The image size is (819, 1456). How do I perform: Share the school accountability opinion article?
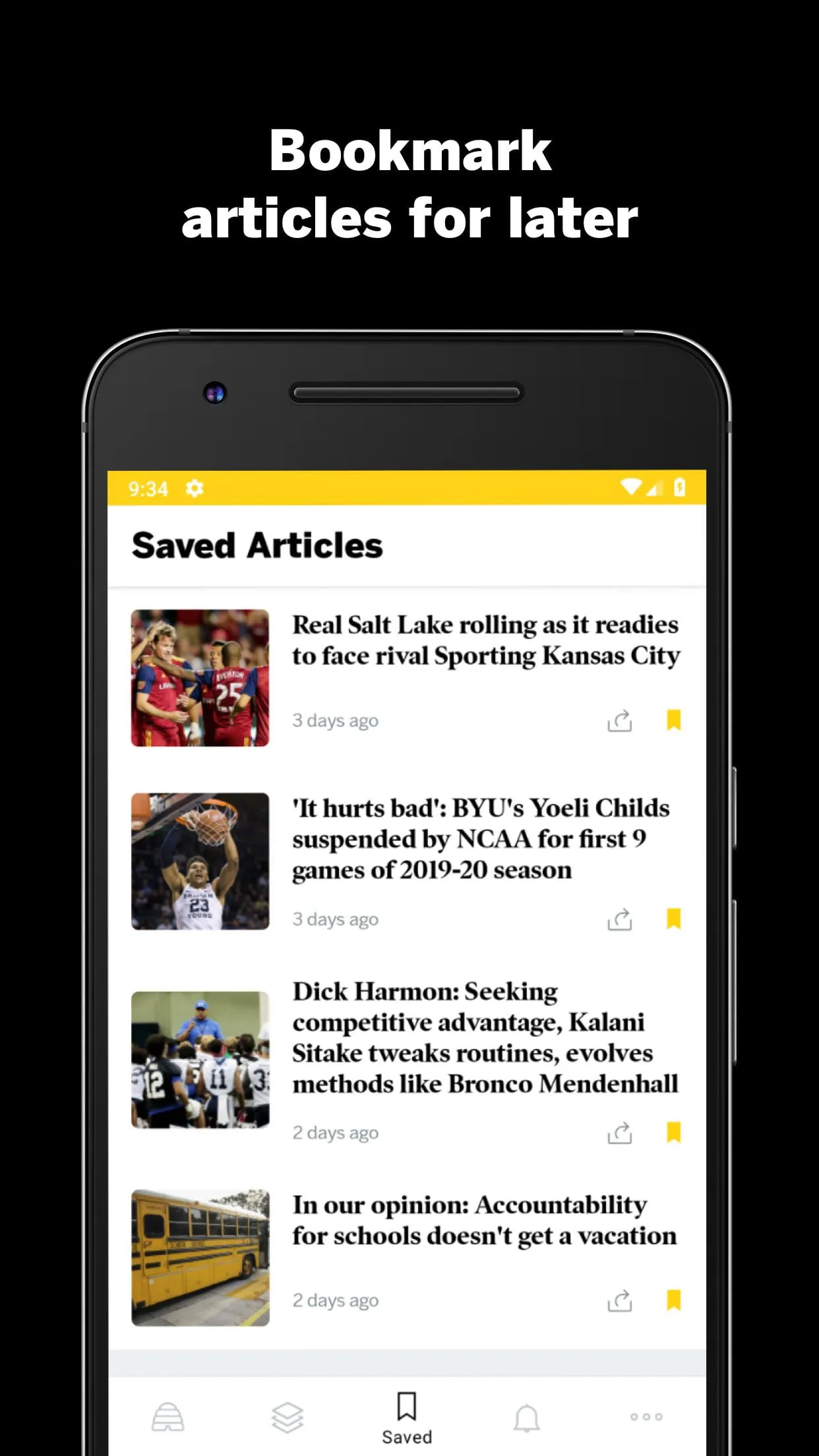click(x=621, y=1300)
